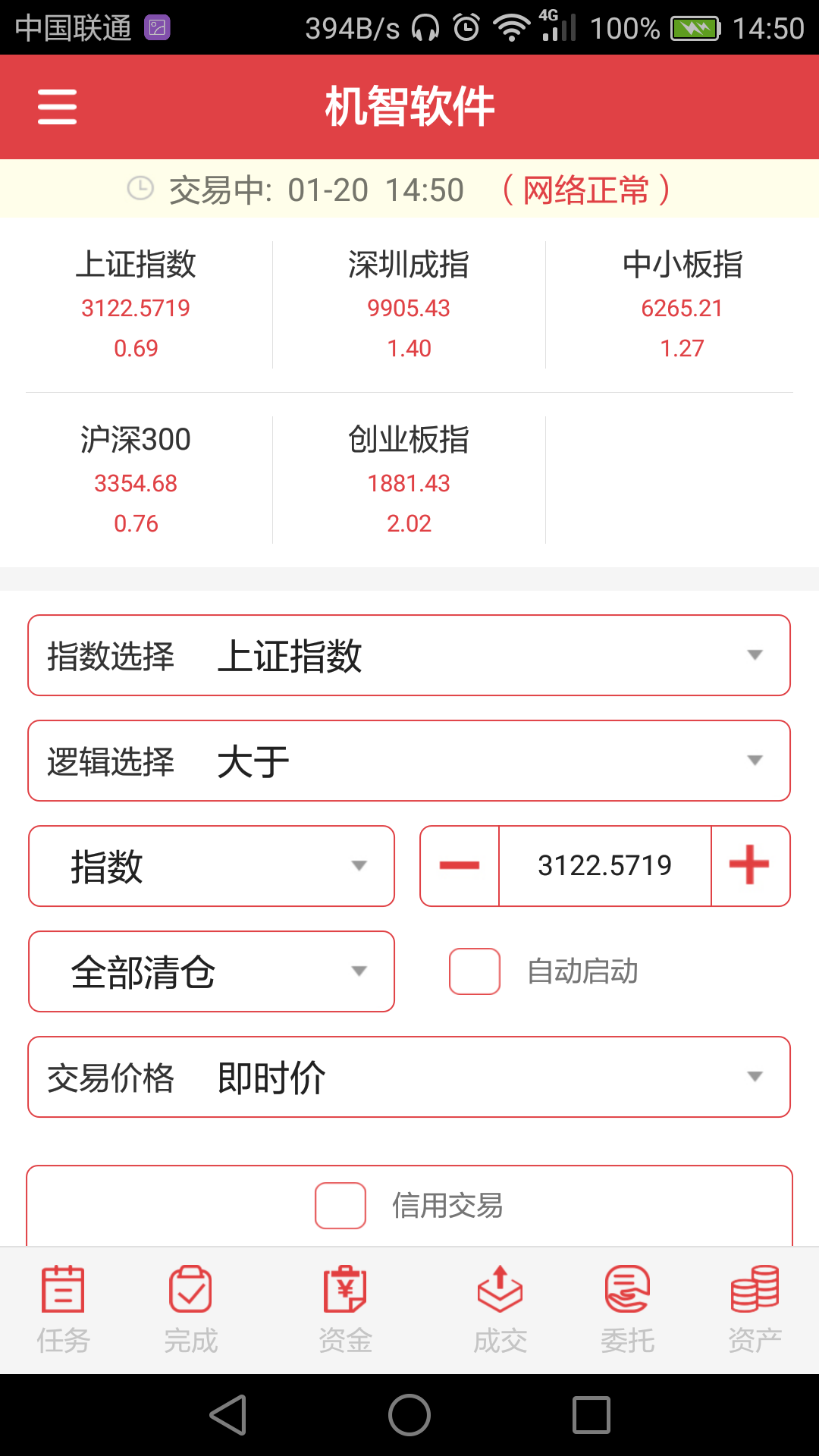Viewport: 819px width, 1456px height.
Task: Increase the index value with plus
Action: tap(750, 866)
